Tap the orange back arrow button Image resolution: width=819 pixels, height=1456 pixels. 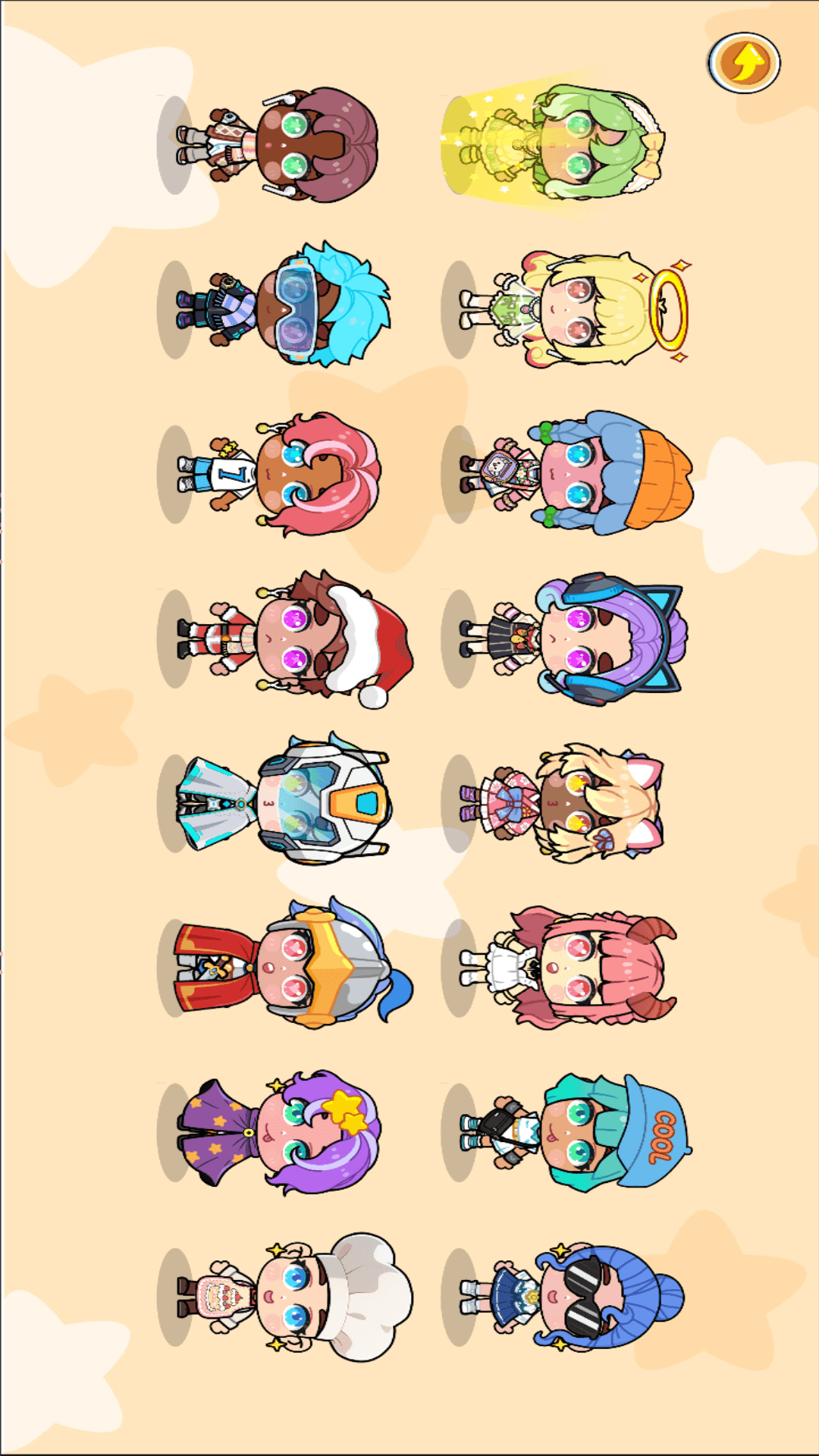click(x=744, y=63)
